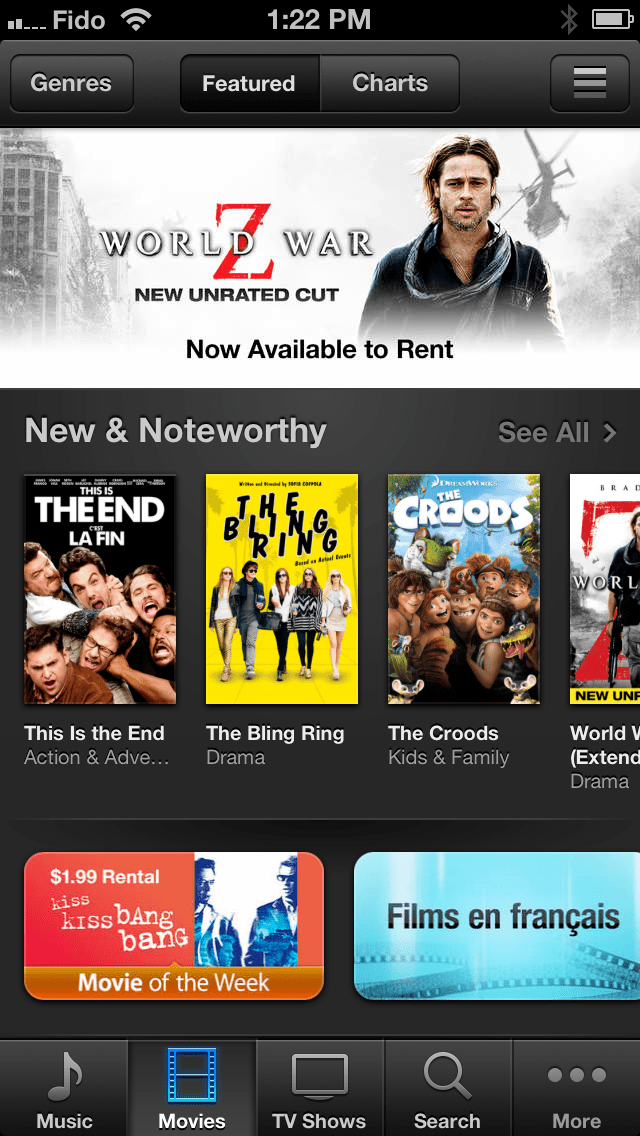Open the Genres list

pyautogui.click(x=71, y=84)
